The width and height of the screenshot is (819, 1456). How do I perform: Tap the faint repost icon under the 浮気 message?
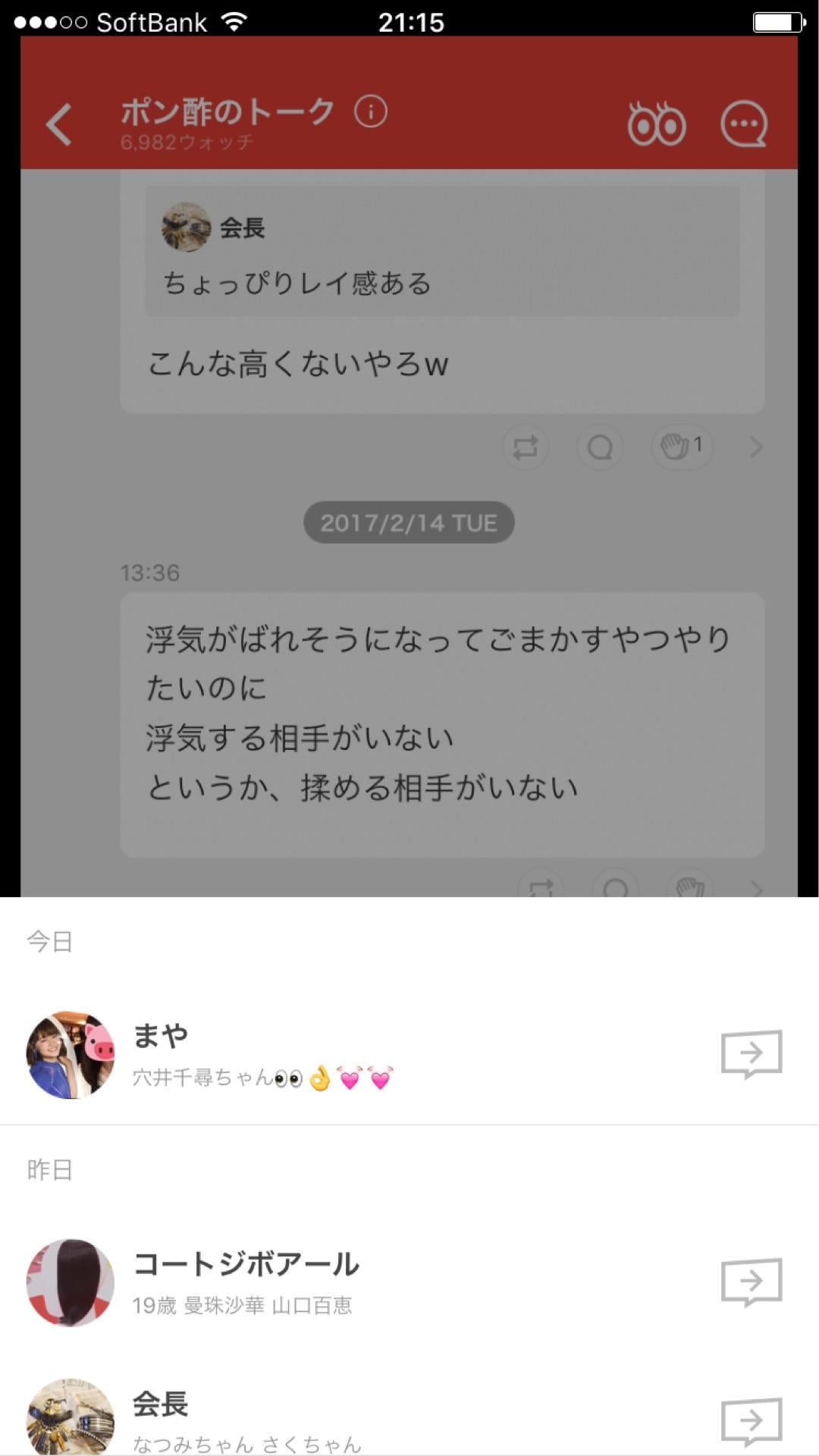541,887
